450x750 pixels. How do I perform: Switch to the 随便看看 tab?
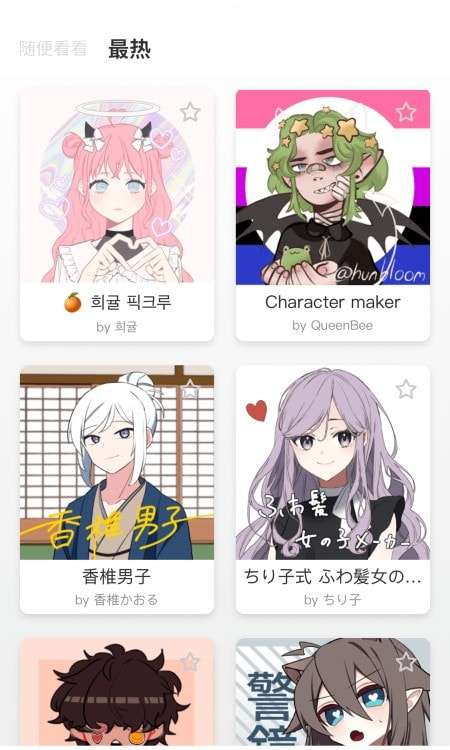tap(53, 49)
